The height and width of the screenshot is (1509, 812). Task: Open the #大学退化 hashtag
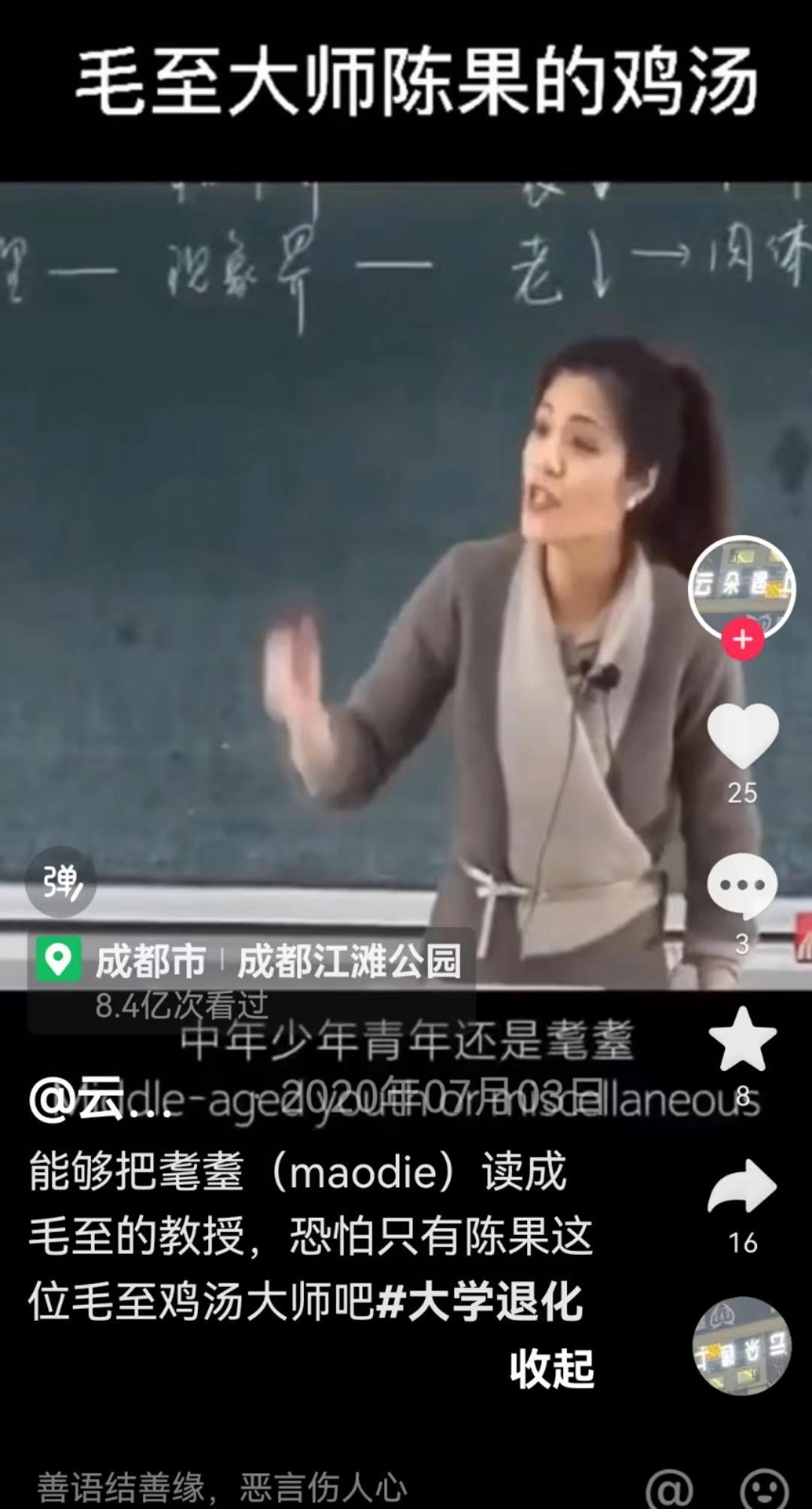tap(479, 1302)
